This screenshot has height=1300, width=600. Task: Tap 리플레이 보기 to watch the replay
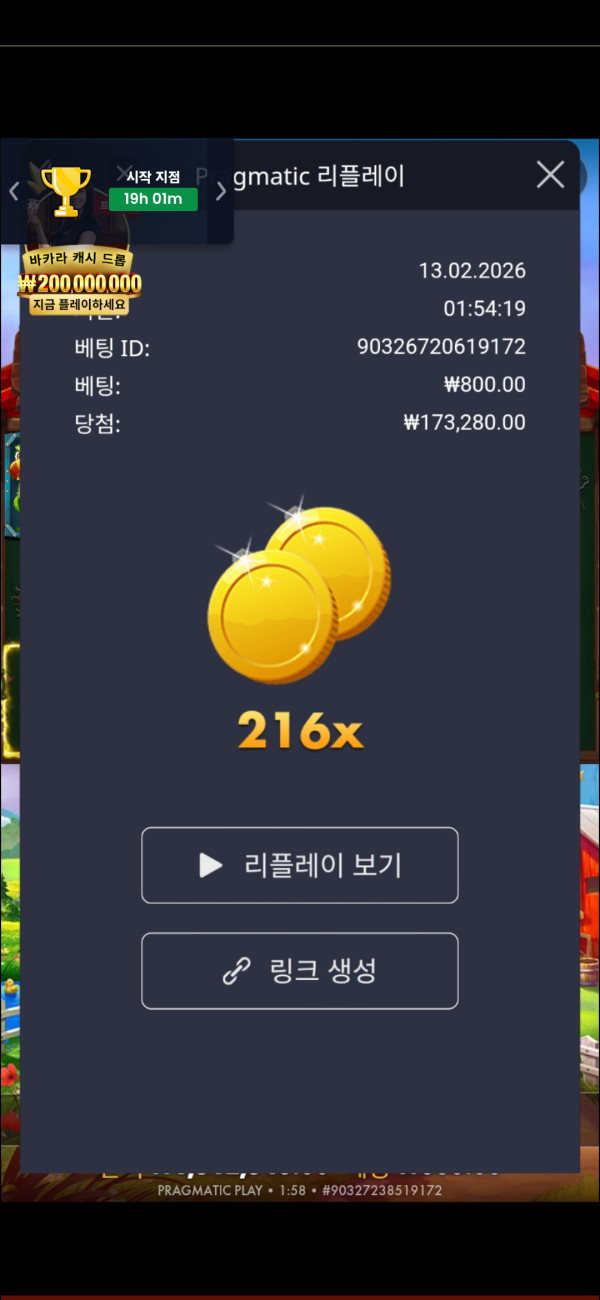click(300, 865)
